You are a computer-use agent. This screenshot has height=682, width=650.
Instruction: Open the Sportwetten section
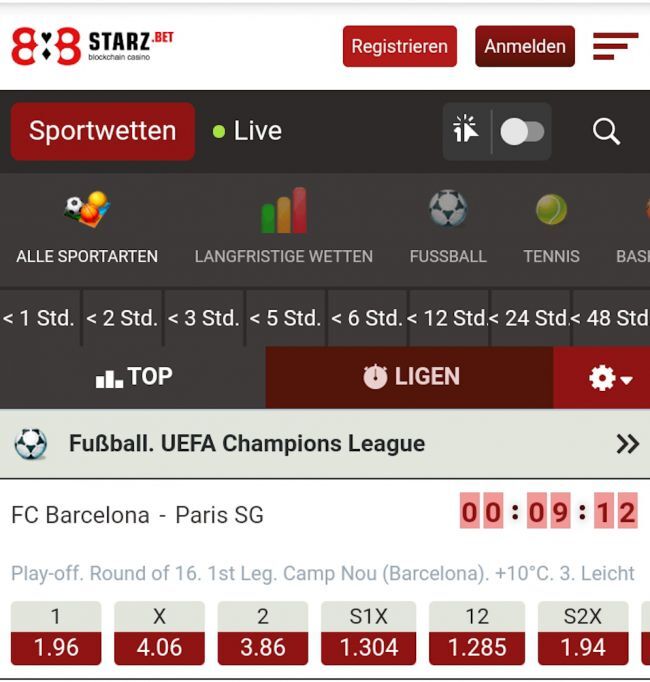pos(102,131)
